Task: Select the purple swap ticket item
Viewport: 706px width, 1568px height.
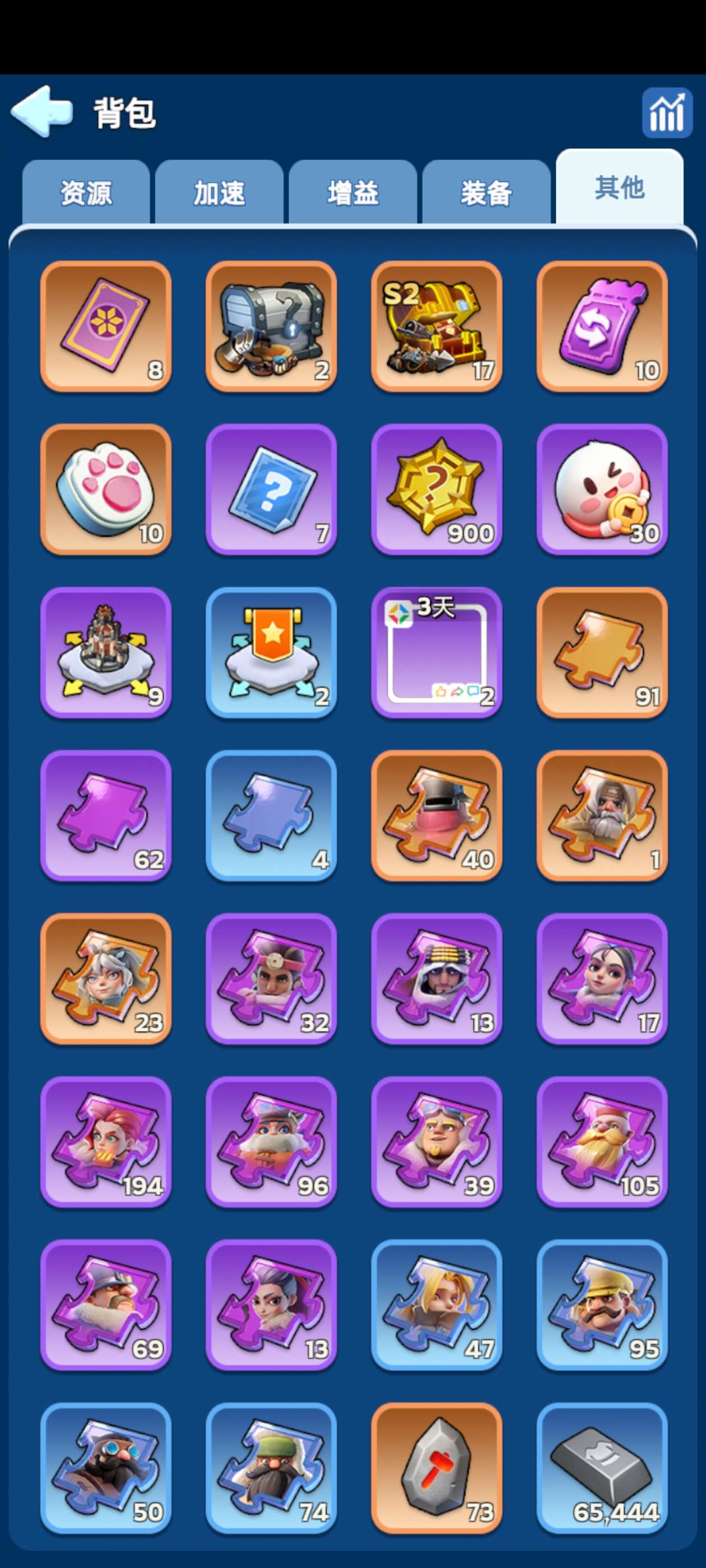Action: [602, 326]
